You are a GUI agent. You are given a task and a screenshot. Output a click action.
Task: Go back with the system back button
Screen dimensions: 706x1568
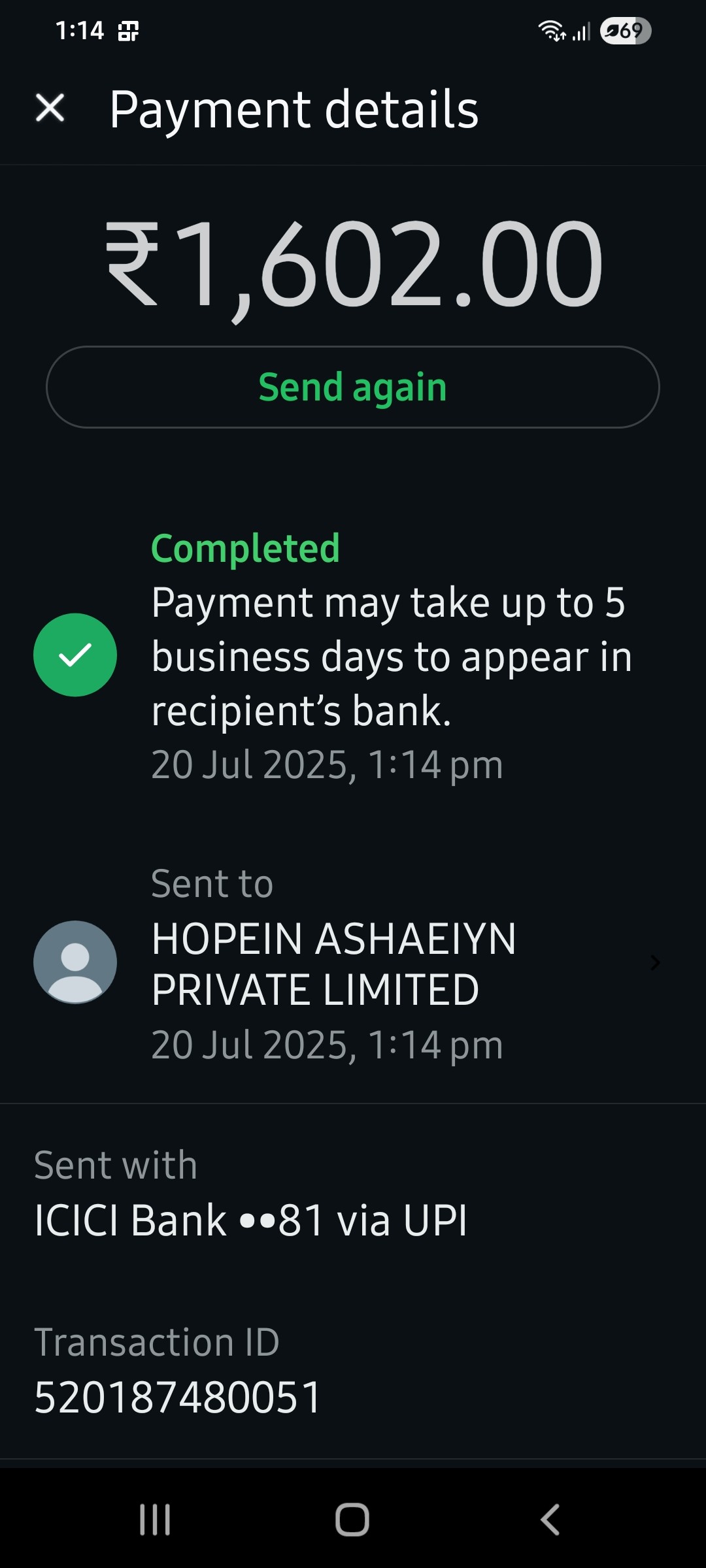click(550, 1519)
